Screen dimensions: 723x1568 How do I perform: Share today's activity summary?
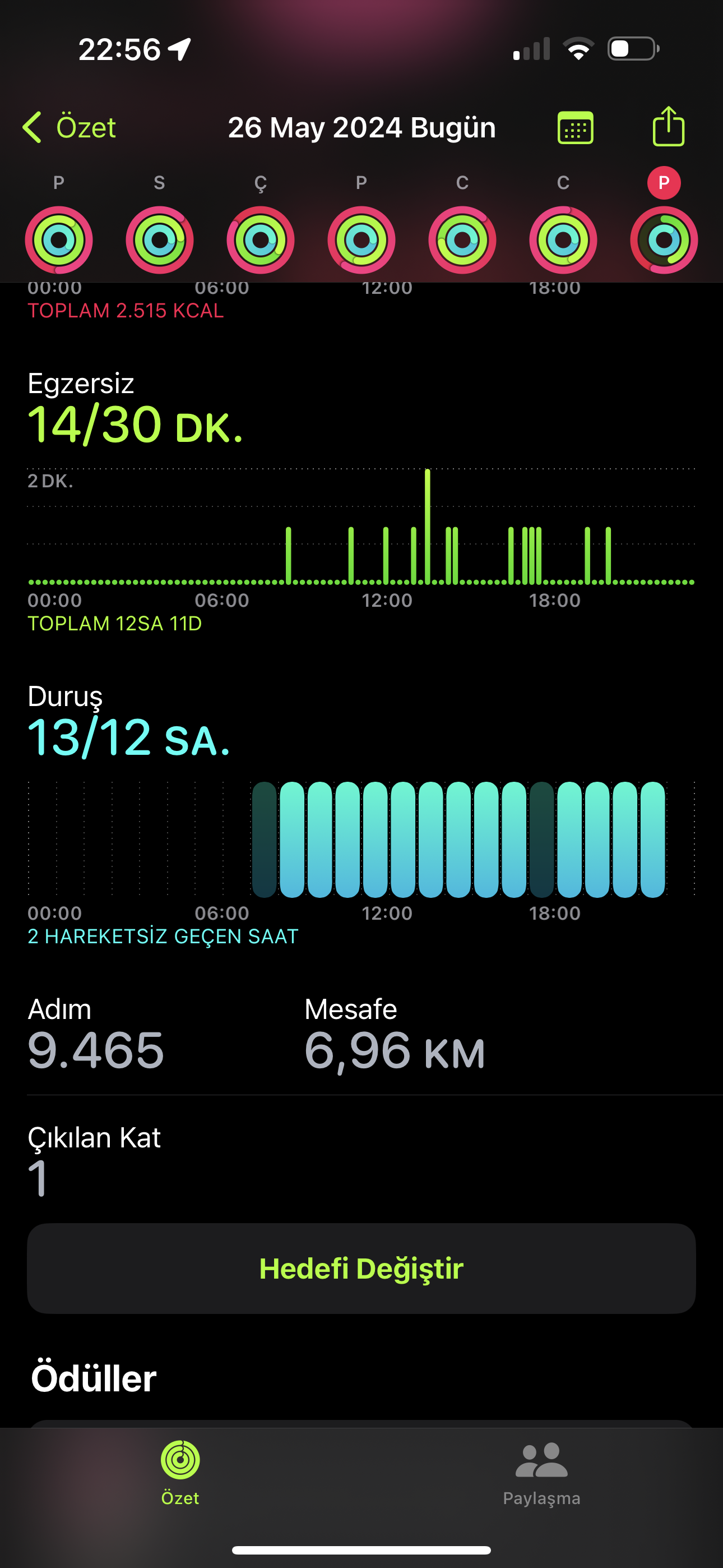(668, 127)
